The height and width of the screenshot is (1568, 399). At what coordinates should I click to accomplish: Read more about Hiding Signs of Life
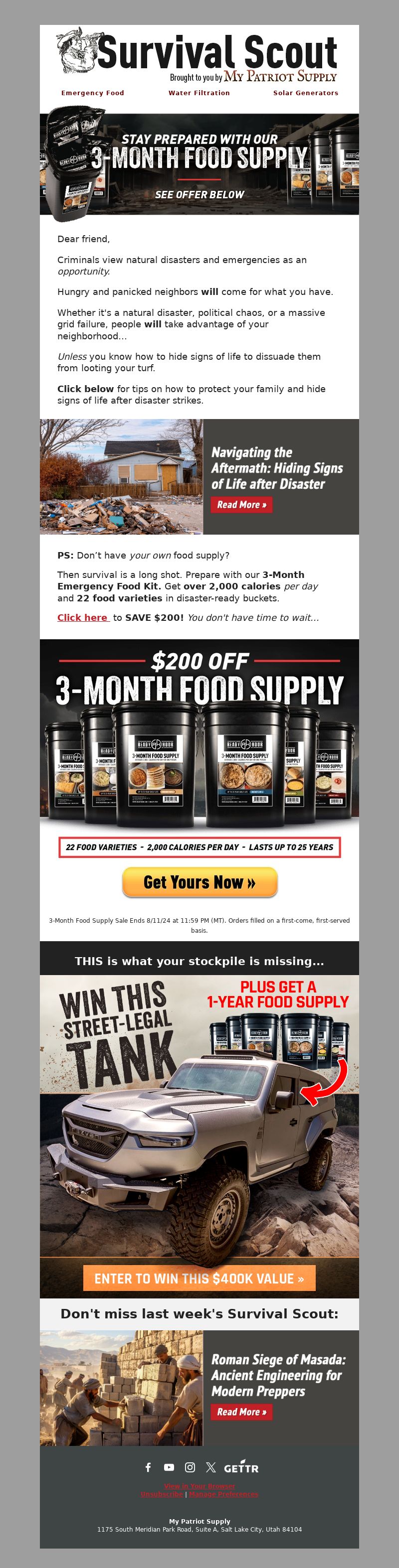[241, 505]
